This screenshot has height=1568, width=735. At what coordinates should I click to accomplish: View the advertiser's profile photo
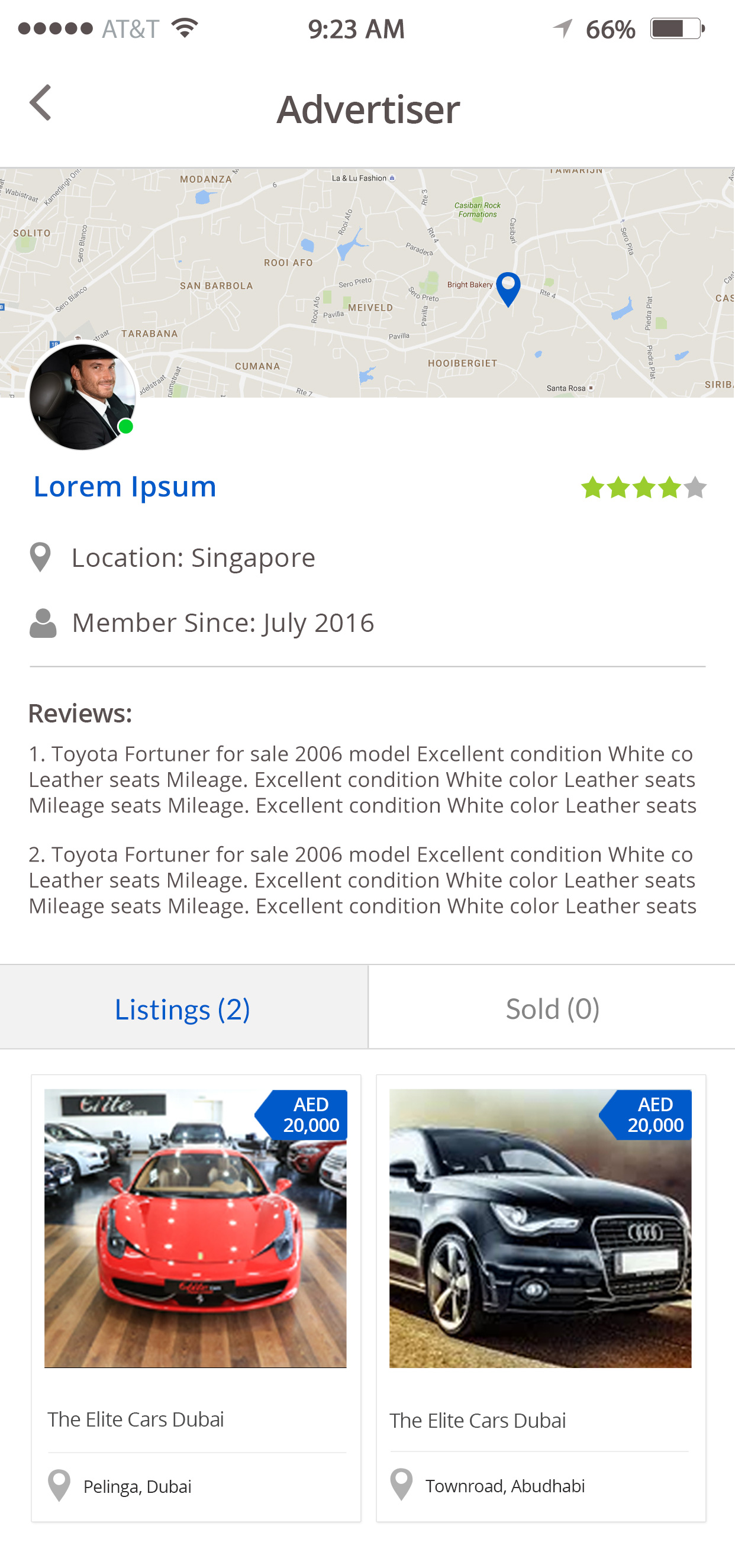pyautogui.click(x=82, y=397)
